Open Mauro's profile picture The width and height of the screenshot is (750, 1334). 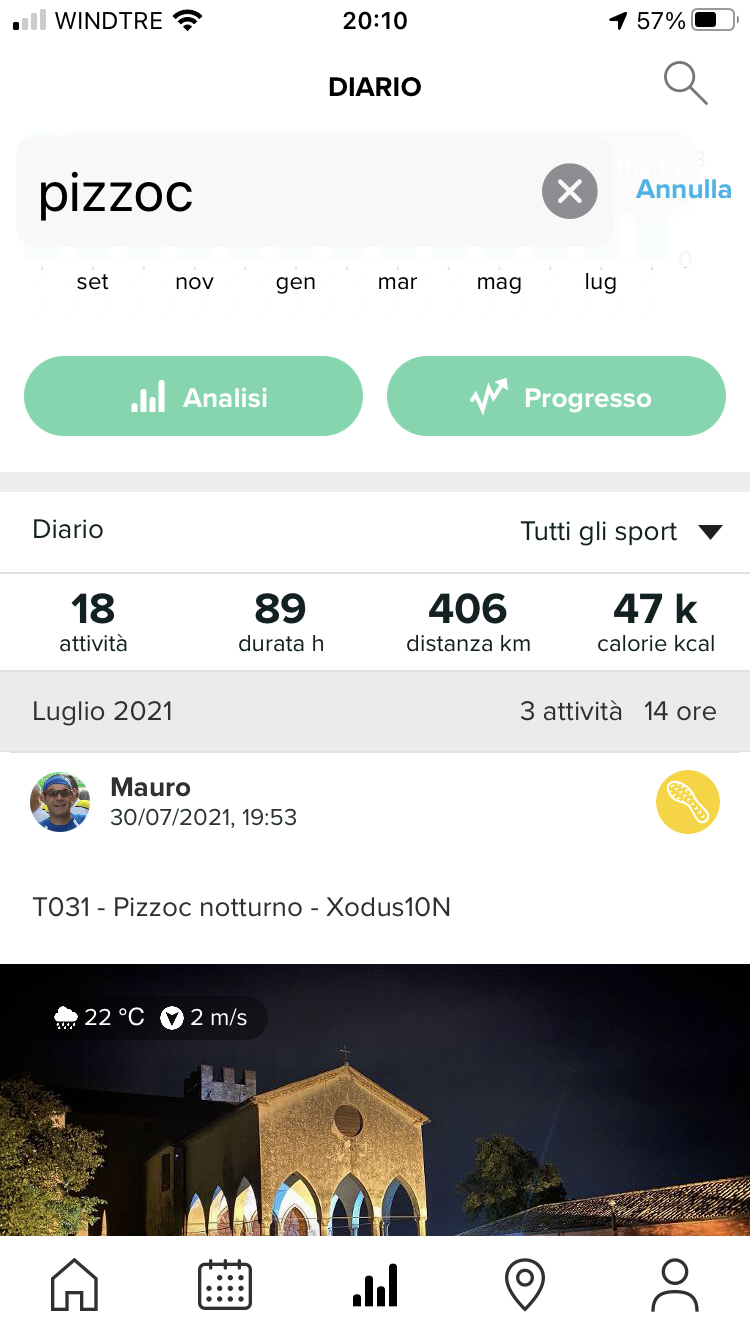[x=60, y=802]
